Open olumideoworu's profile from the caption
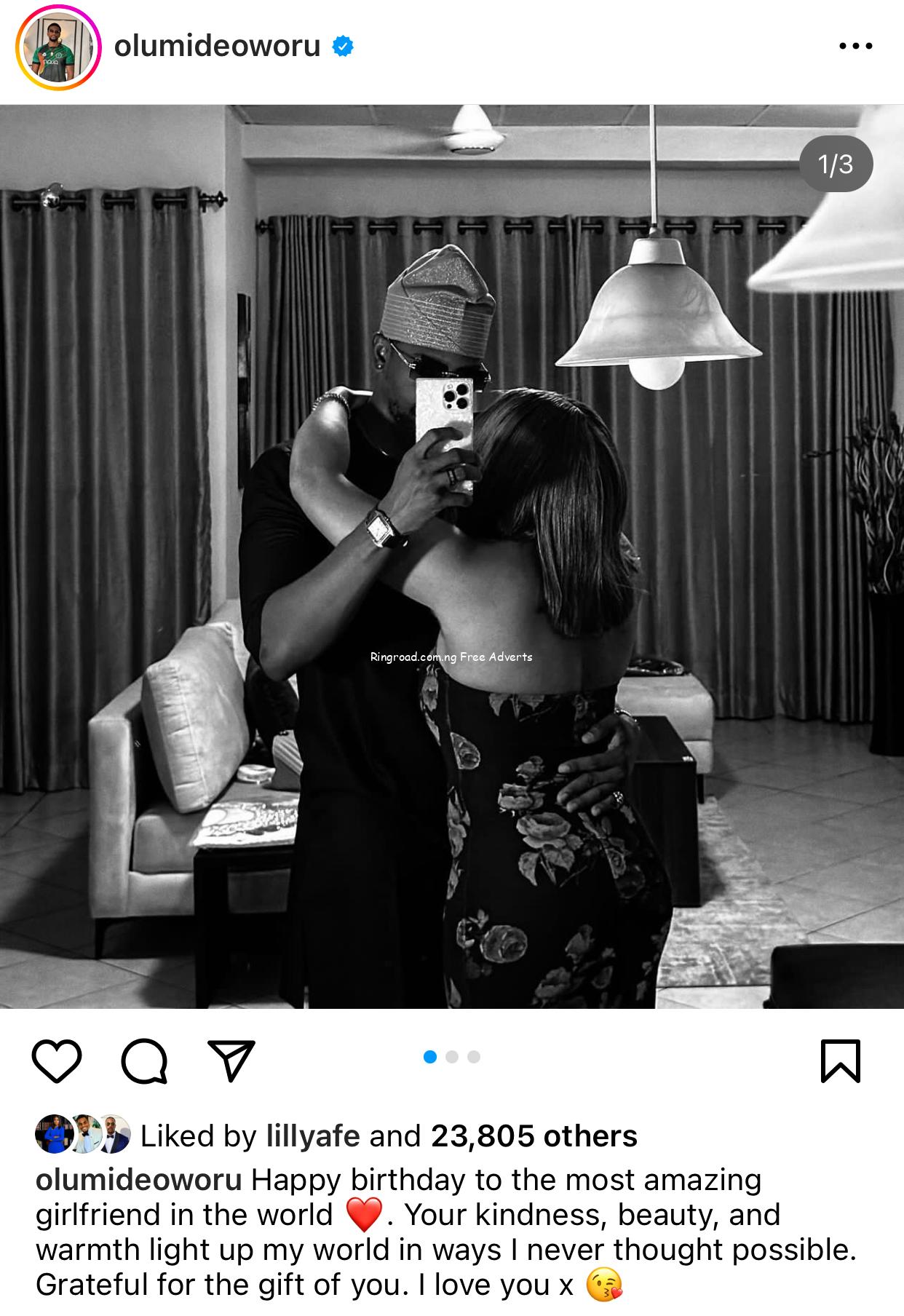The width and height of the screenshot is (904, 1316). (x=138, y=1180)
